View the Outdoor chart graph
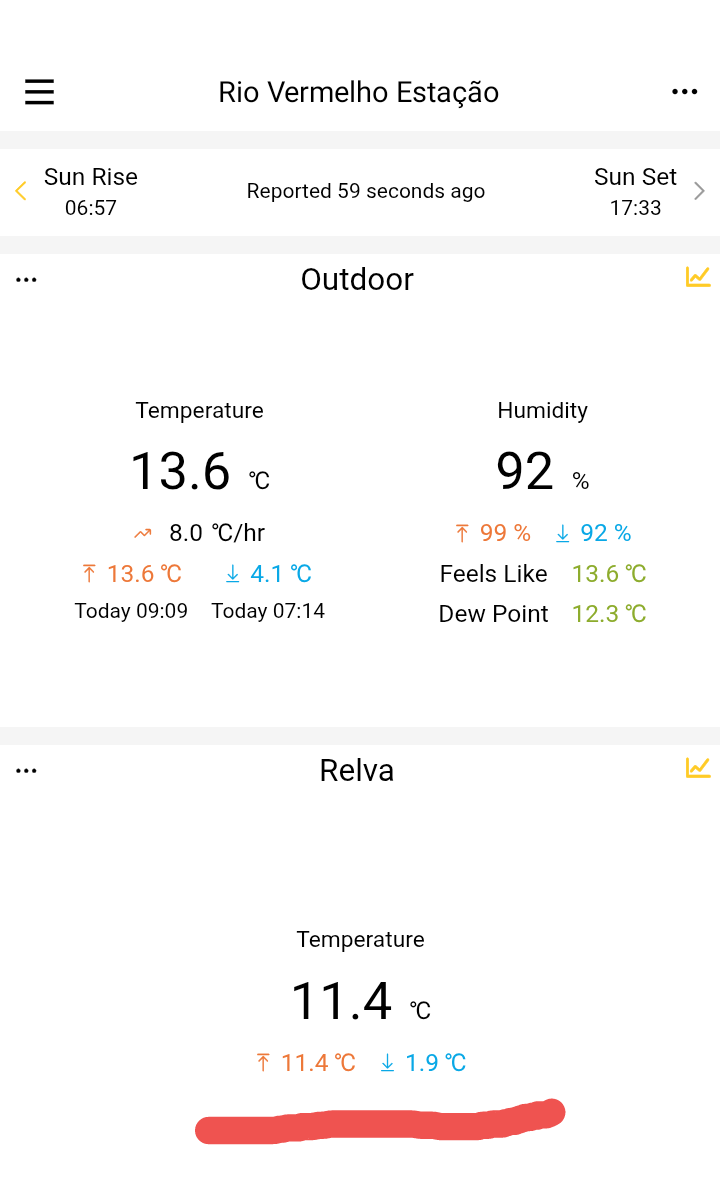Image resolution: width=720 pixels, height=1198 pixels. pos(698,277)
